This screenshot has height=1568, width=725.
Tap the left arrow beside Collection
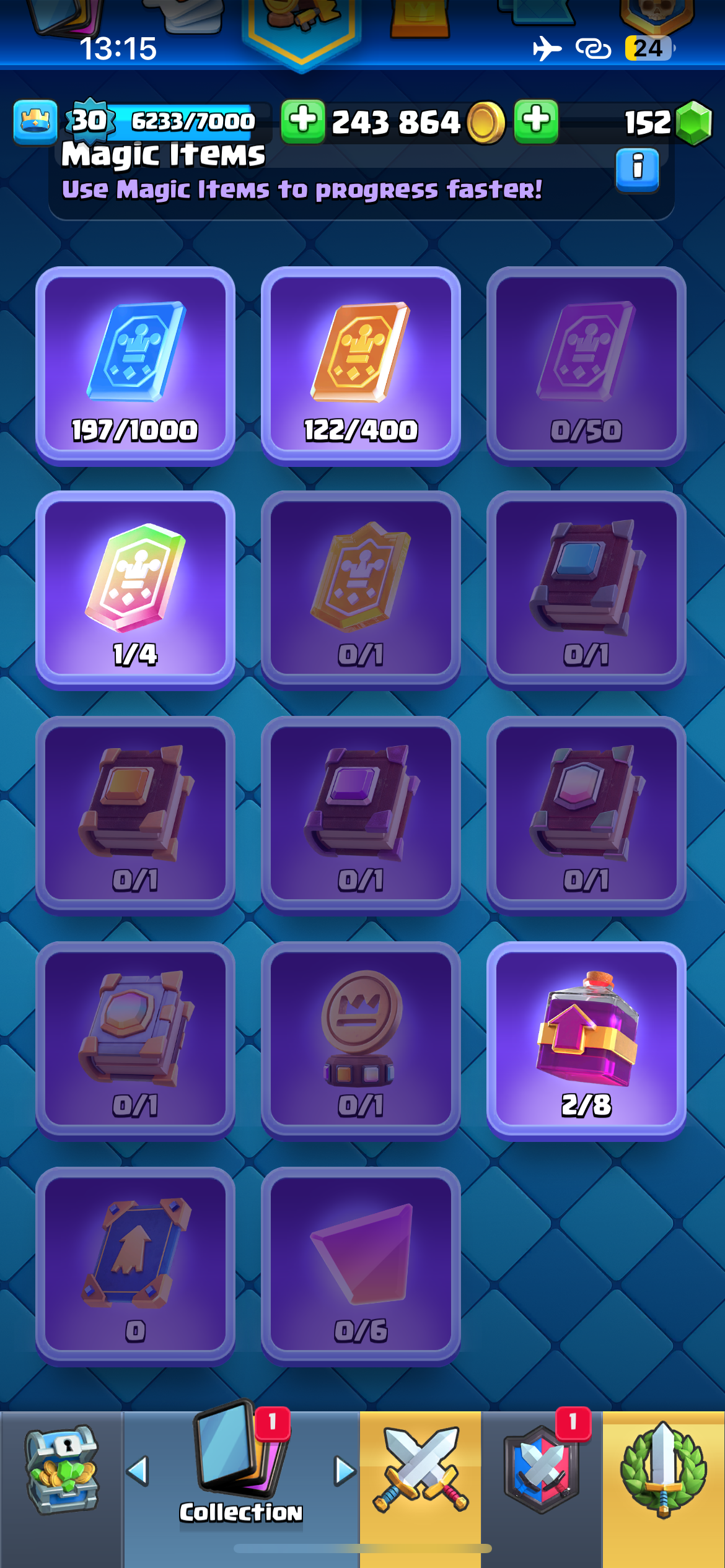pyautogui.click(x=138, y=1471)
